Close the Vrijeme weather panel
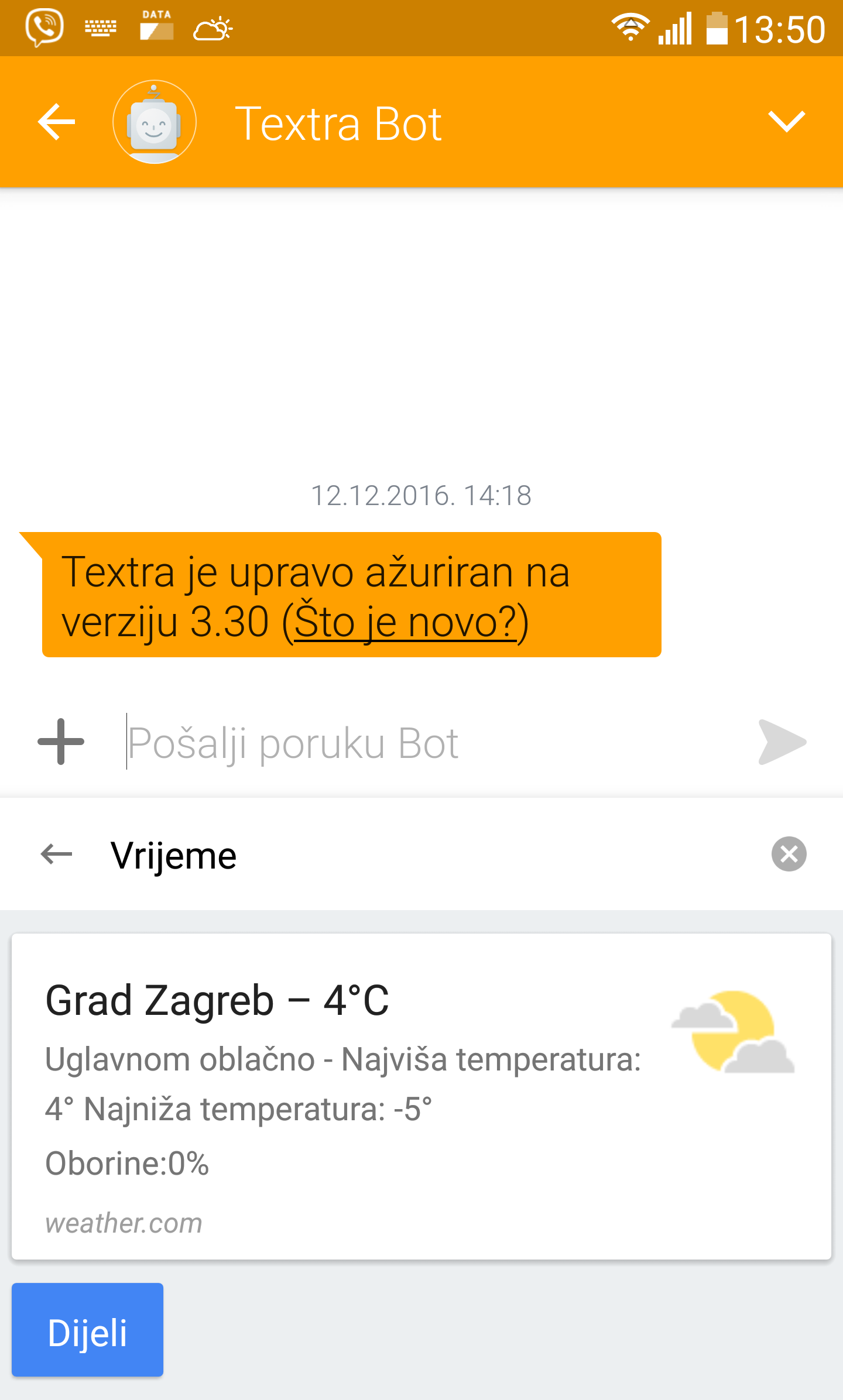 click(789, 854)
